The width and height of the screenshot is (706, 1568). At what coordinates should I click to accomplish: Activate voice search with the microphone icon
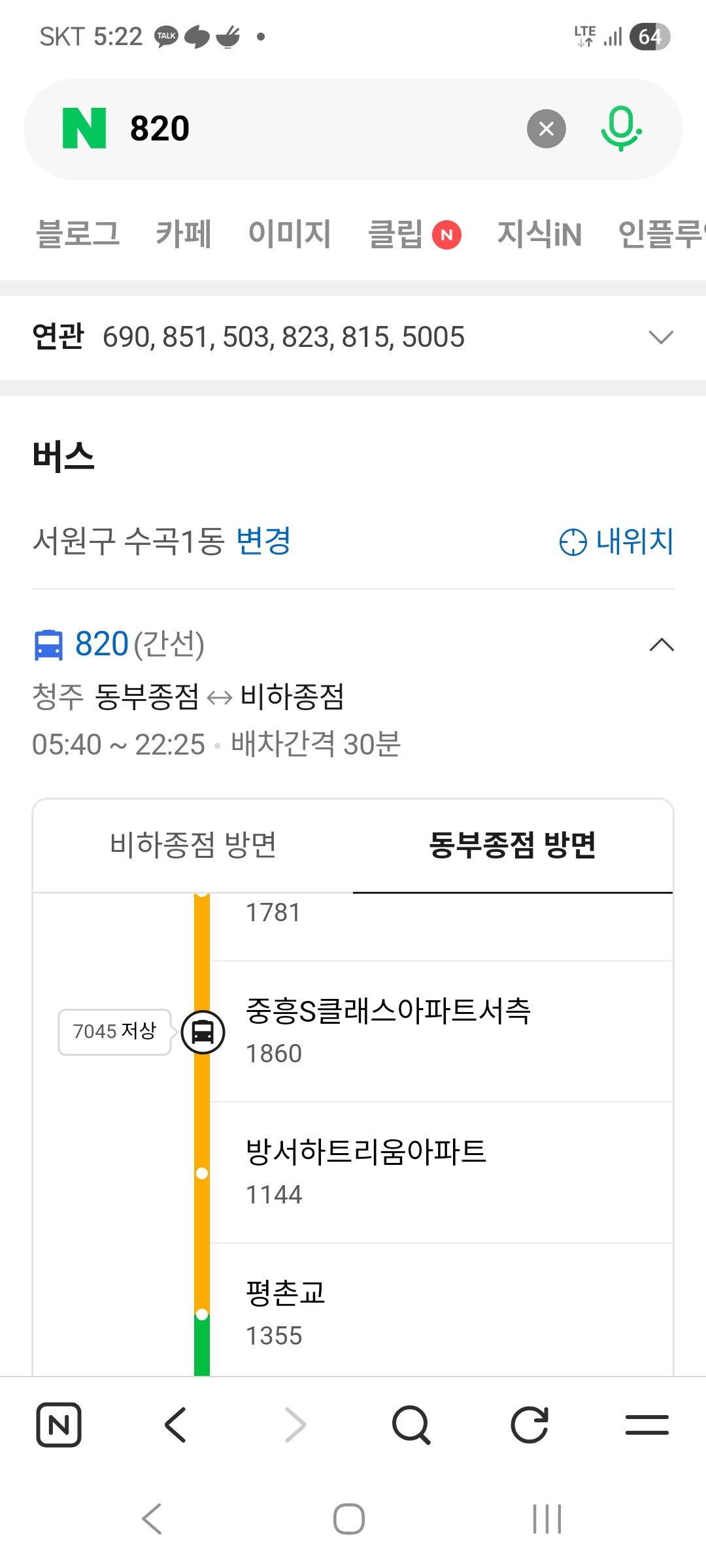click(x=621, y=127)
